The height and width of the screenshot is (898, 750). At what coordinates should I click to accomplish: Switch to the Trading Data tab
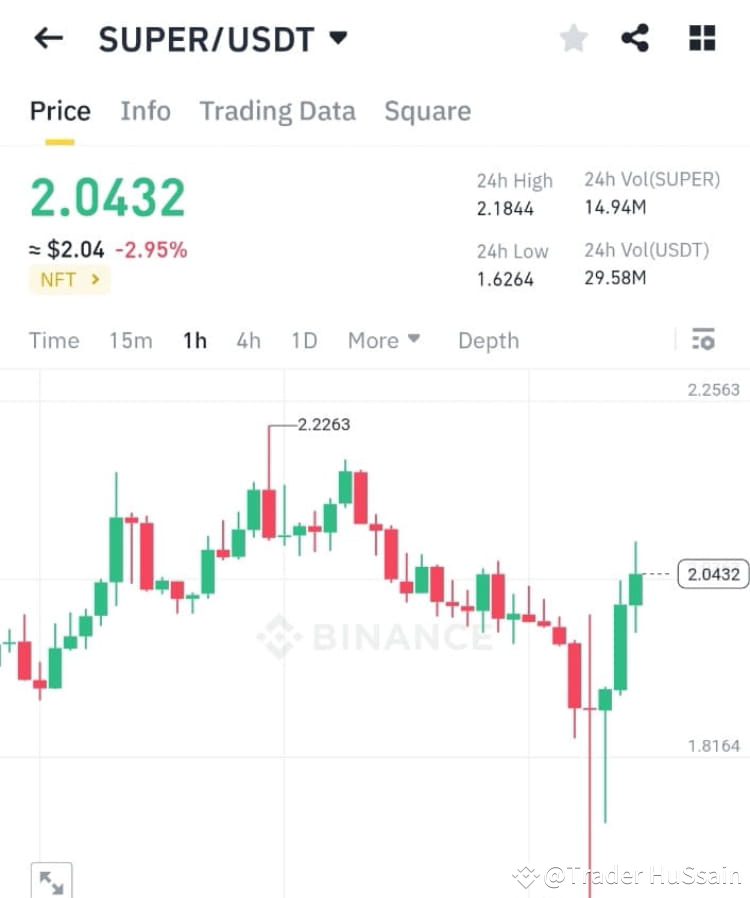(x=277, y=111)
